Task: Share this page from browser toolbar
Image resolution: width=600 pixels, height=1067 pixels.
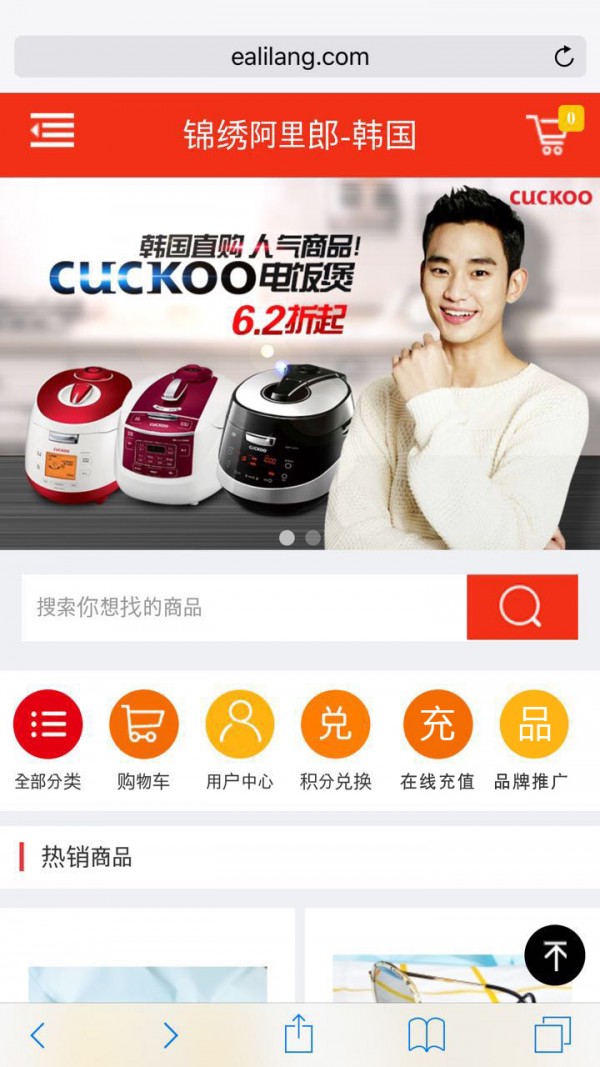Action: [x=298, y=1035]
